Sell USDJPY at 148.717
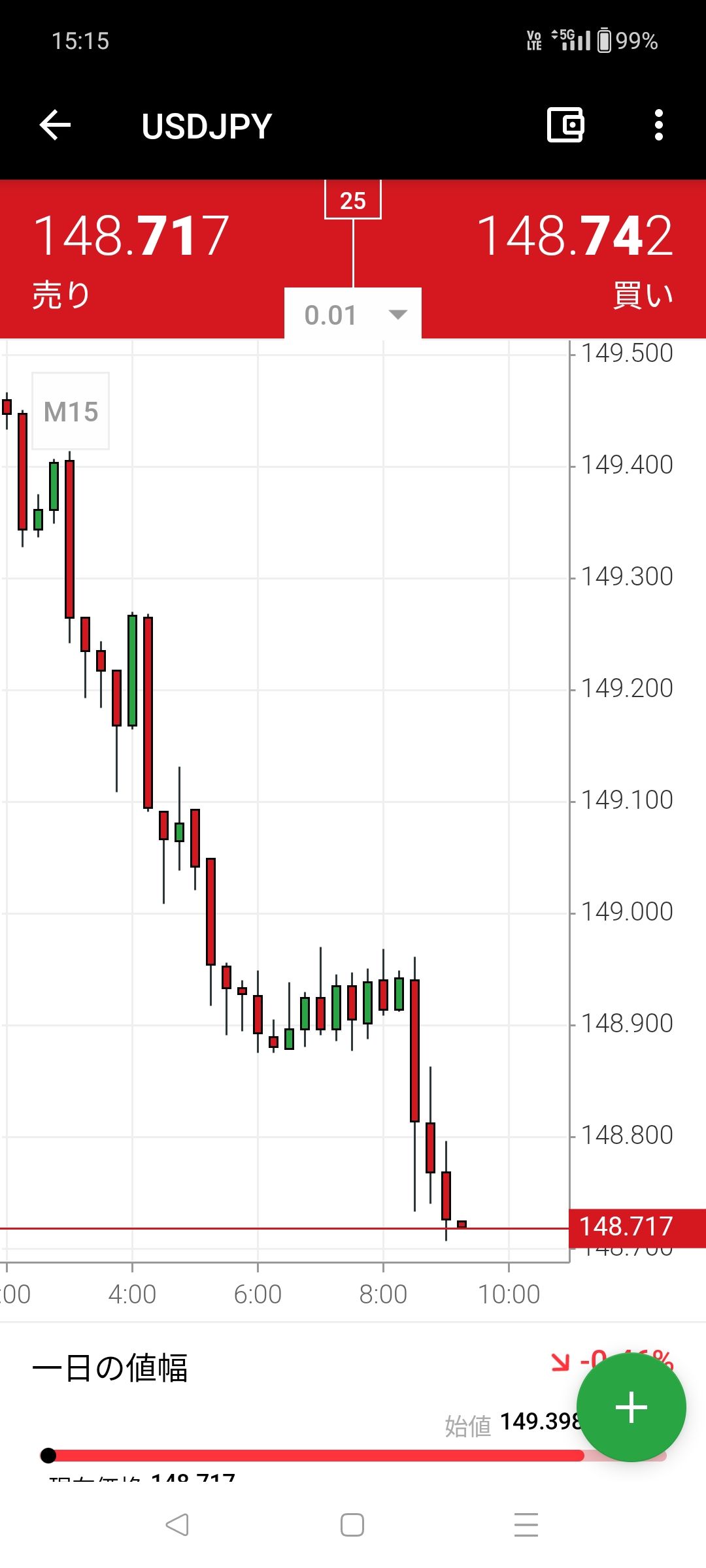Image resolution: width=706 pixels, height=1568 pixels. coord(131,258)
